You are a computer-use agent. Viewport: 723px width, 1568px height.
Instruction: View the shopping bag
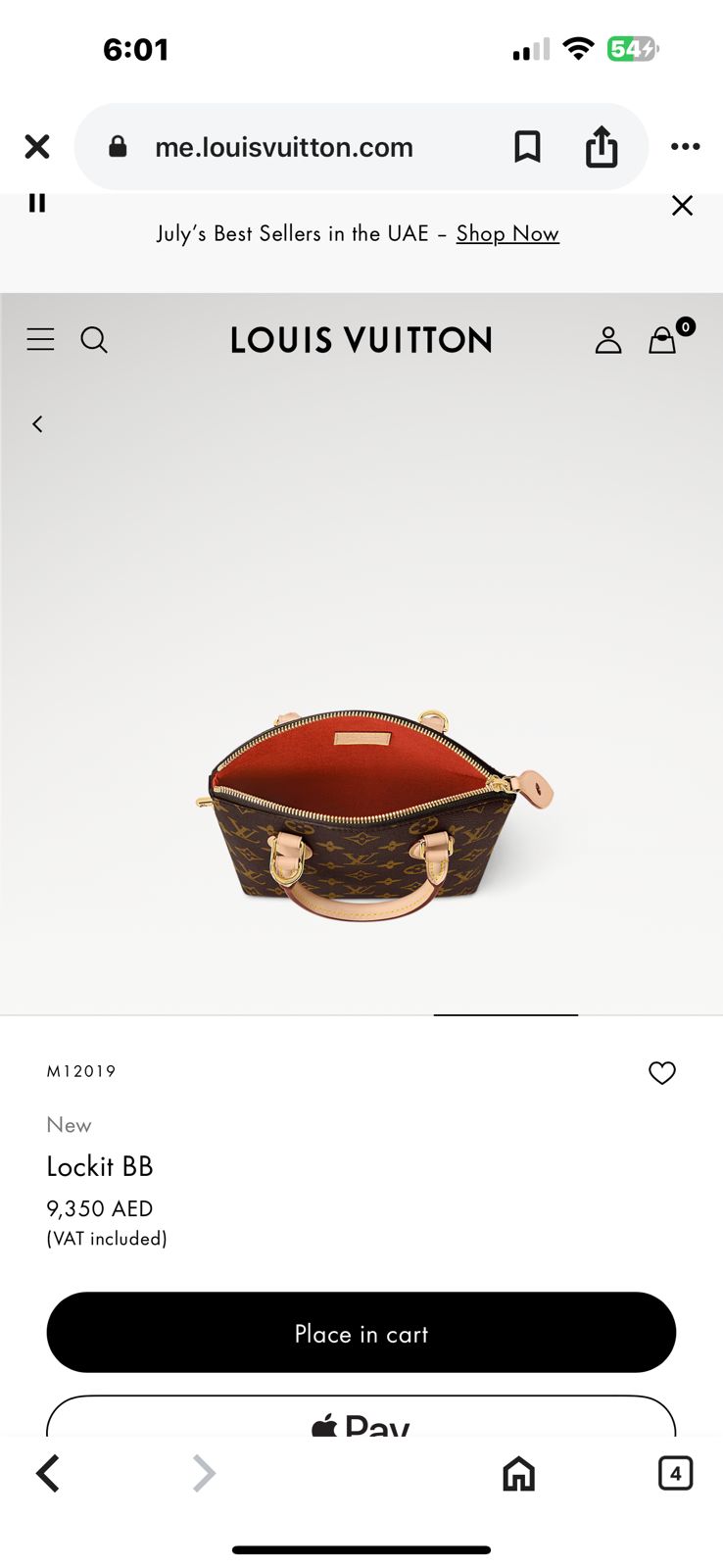pos(663,340)
